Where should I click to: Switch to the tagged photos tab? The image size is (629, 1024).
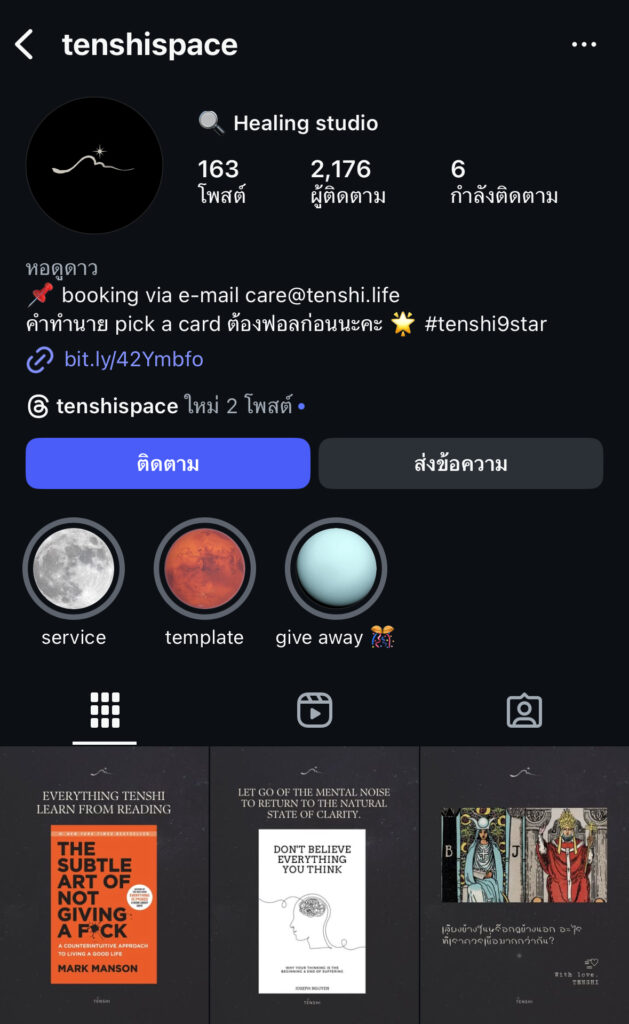[x=524, y=710]
